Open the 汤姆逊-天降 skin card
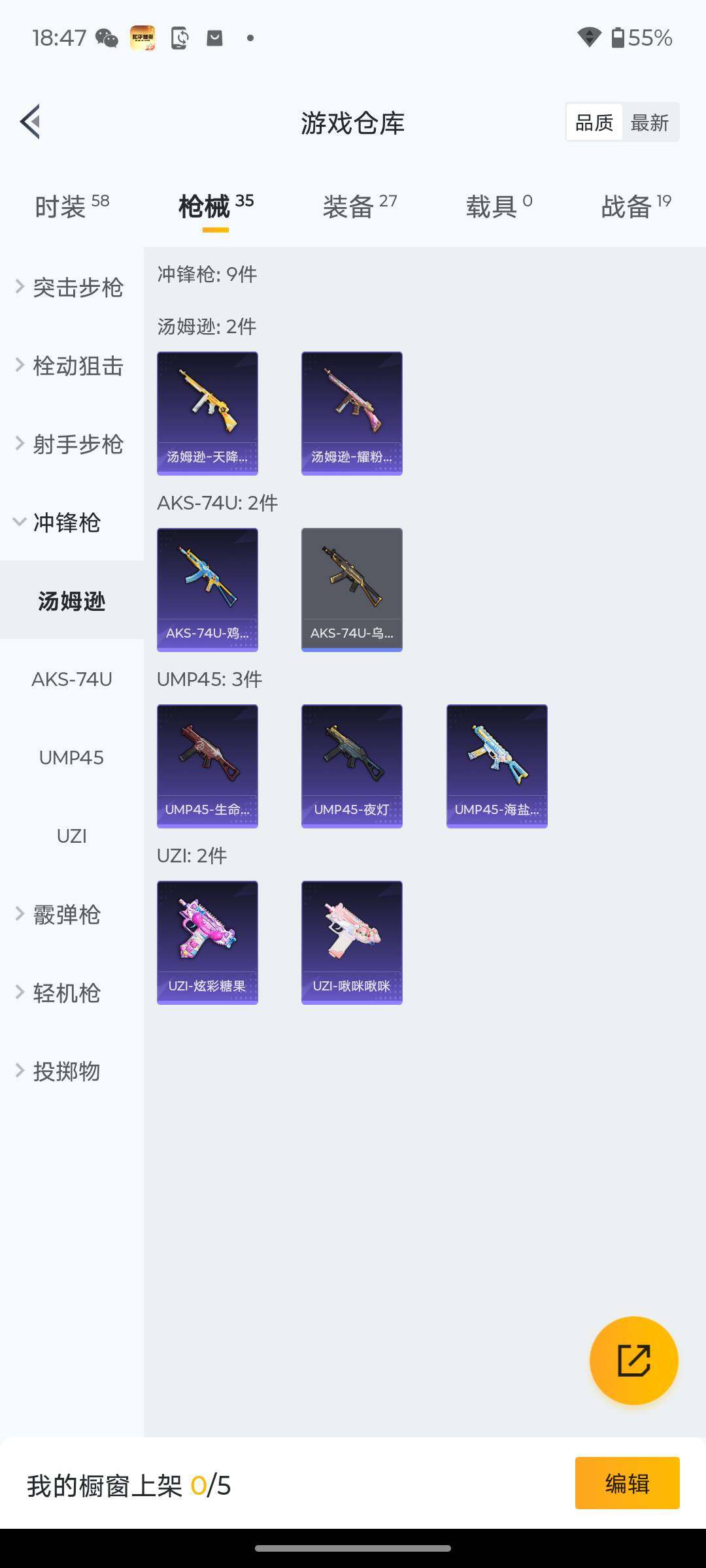The height and width of the screenshot is (1568, 706). point(207,413)
